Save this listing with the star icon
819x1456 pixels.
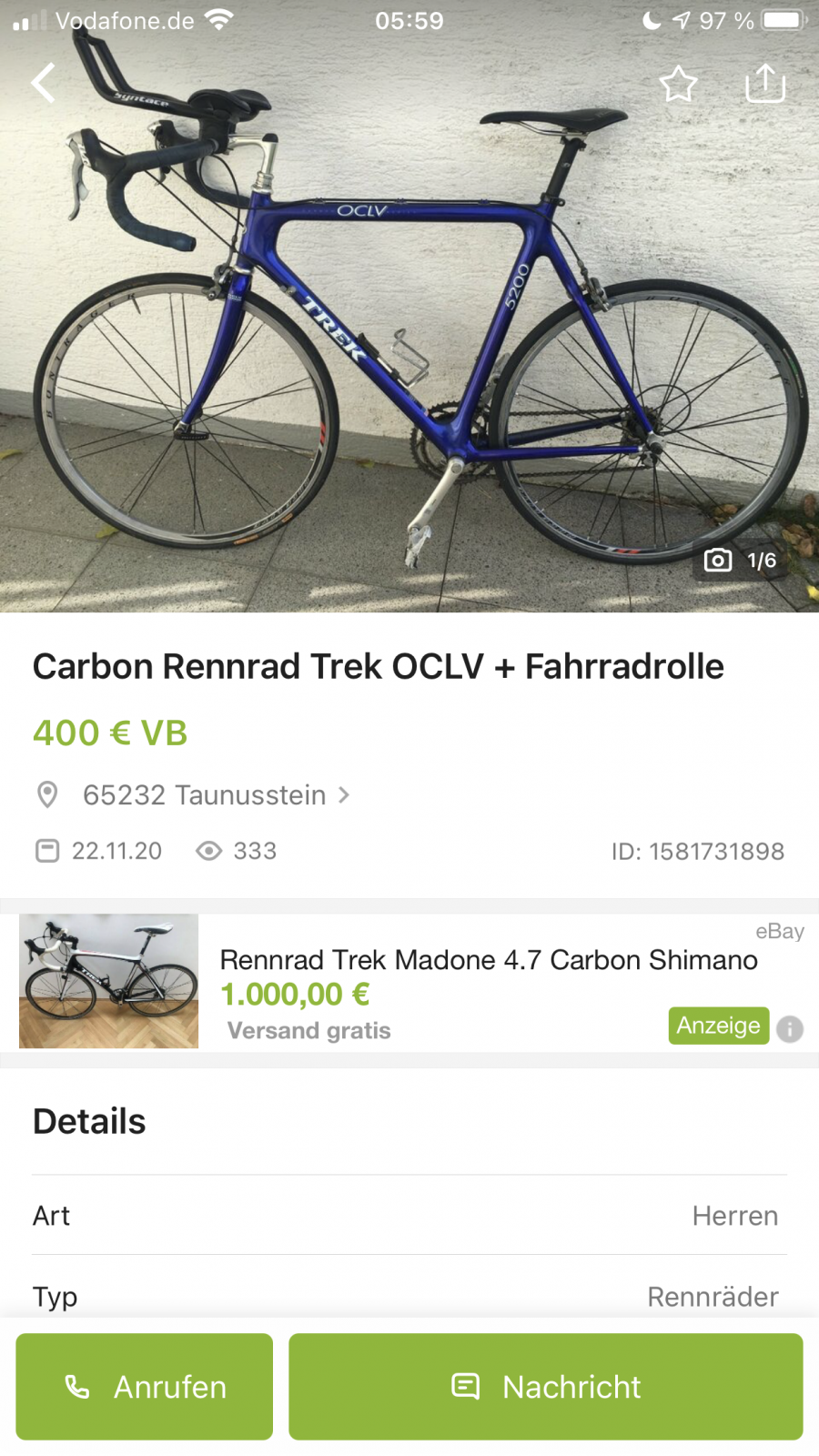pyautogui.click(x=678, y=84)
